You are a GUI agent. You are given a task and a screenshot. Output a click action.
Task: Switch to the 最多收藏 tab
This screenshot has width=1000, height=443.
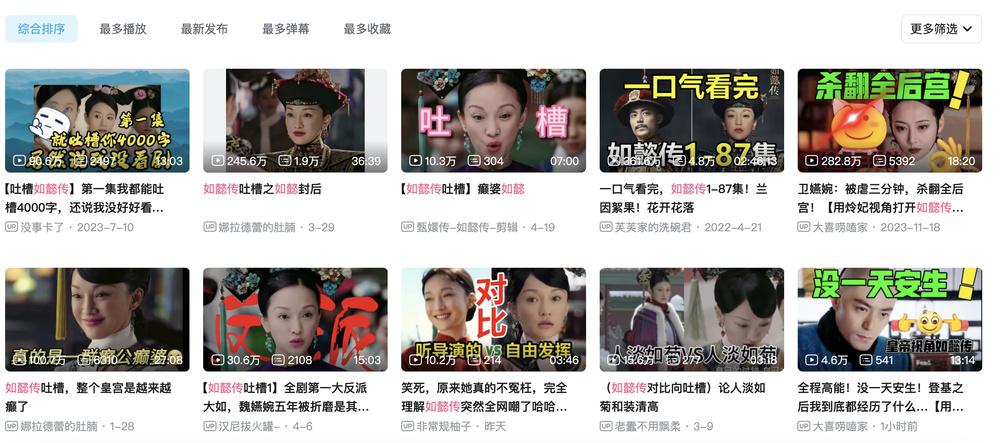367,29
